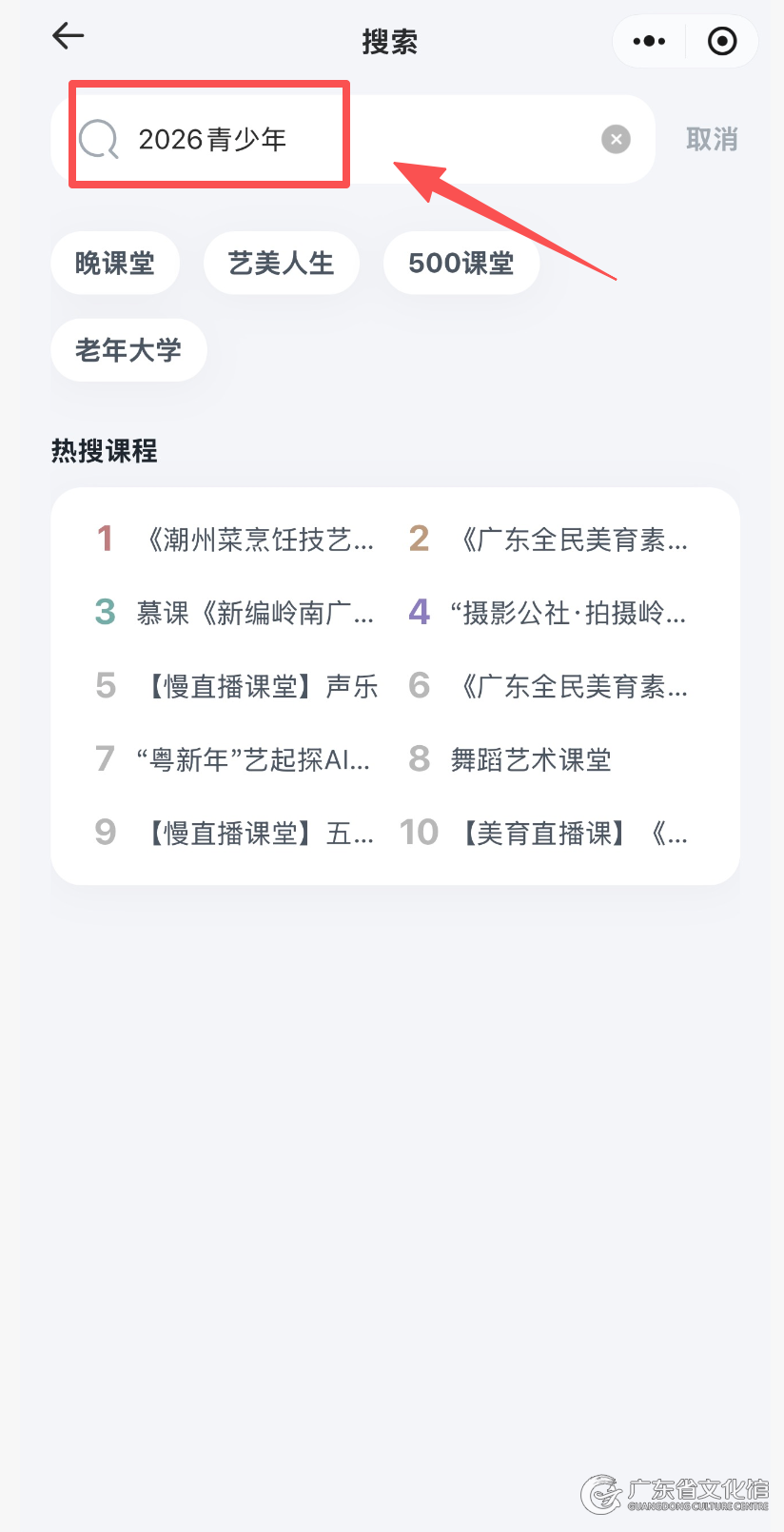Screen dimensions: 784x1532
Task: Open hot search 5 【慢直播课堂】声乐
Action: pyautogui.click(x=236, y=686)
